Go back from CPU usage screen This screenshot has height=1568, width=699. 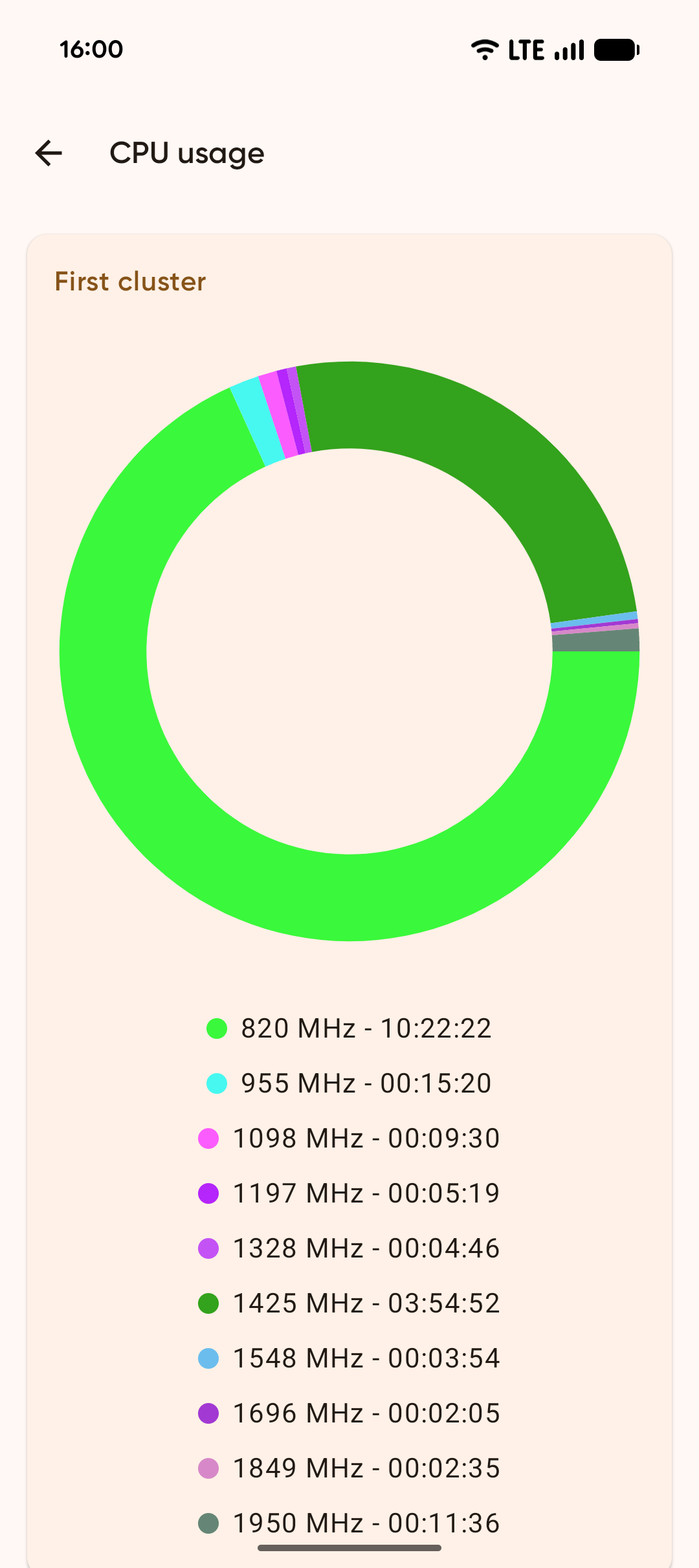(x=49, y=153)
